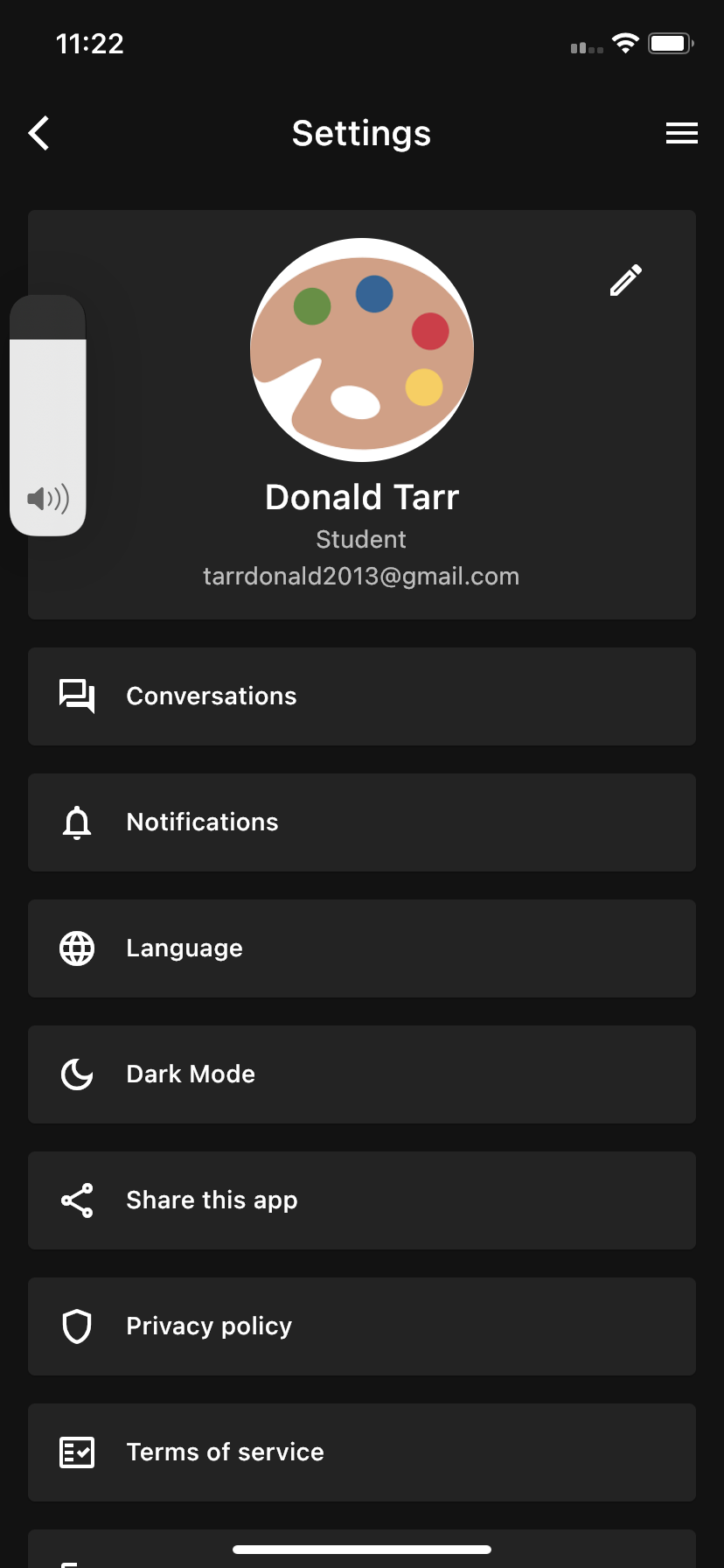
Task: Open the hamburger menu
Action: [681, 134]
